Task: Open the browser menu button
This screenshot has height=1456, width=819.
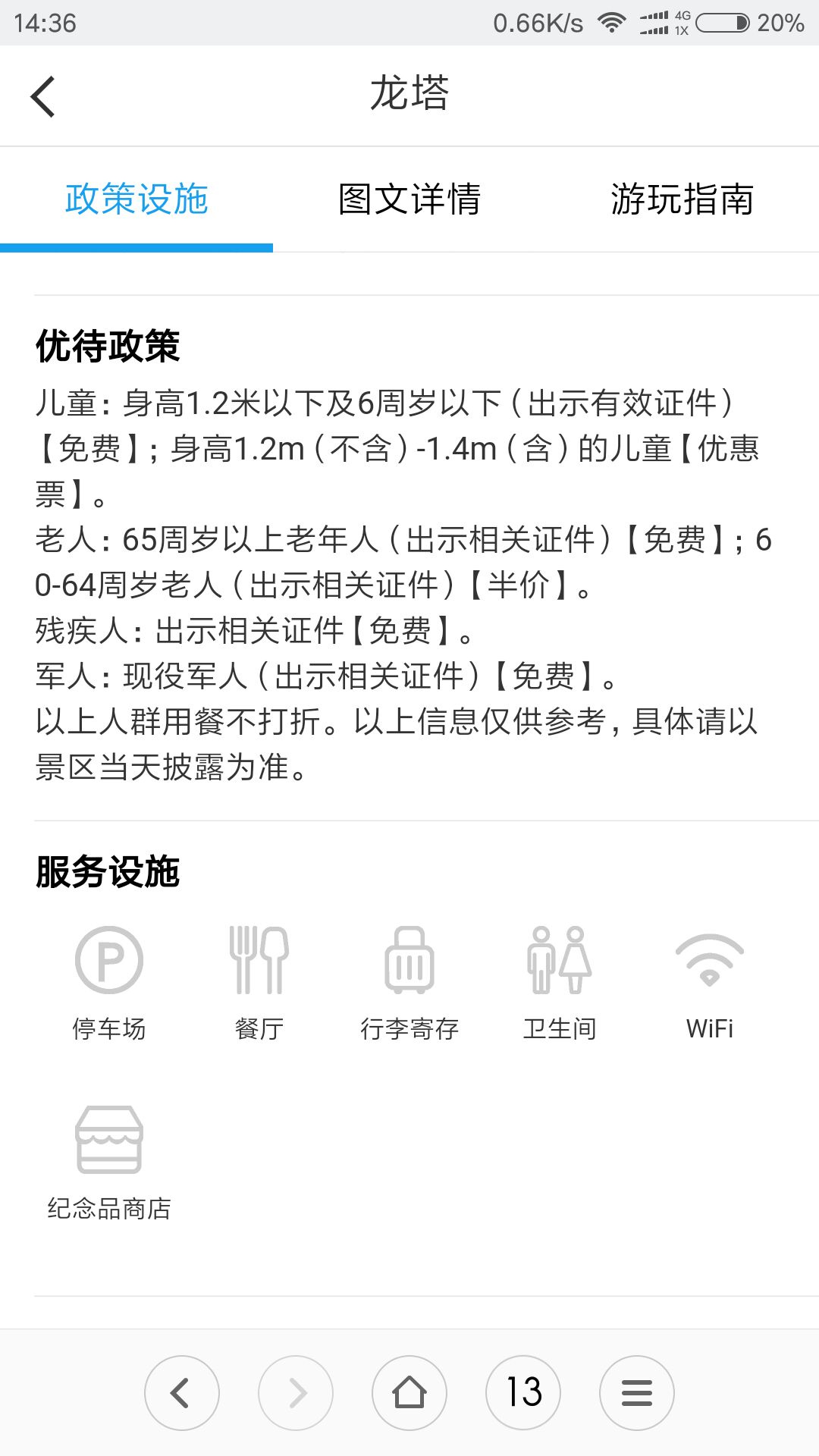Action: 637,1393
